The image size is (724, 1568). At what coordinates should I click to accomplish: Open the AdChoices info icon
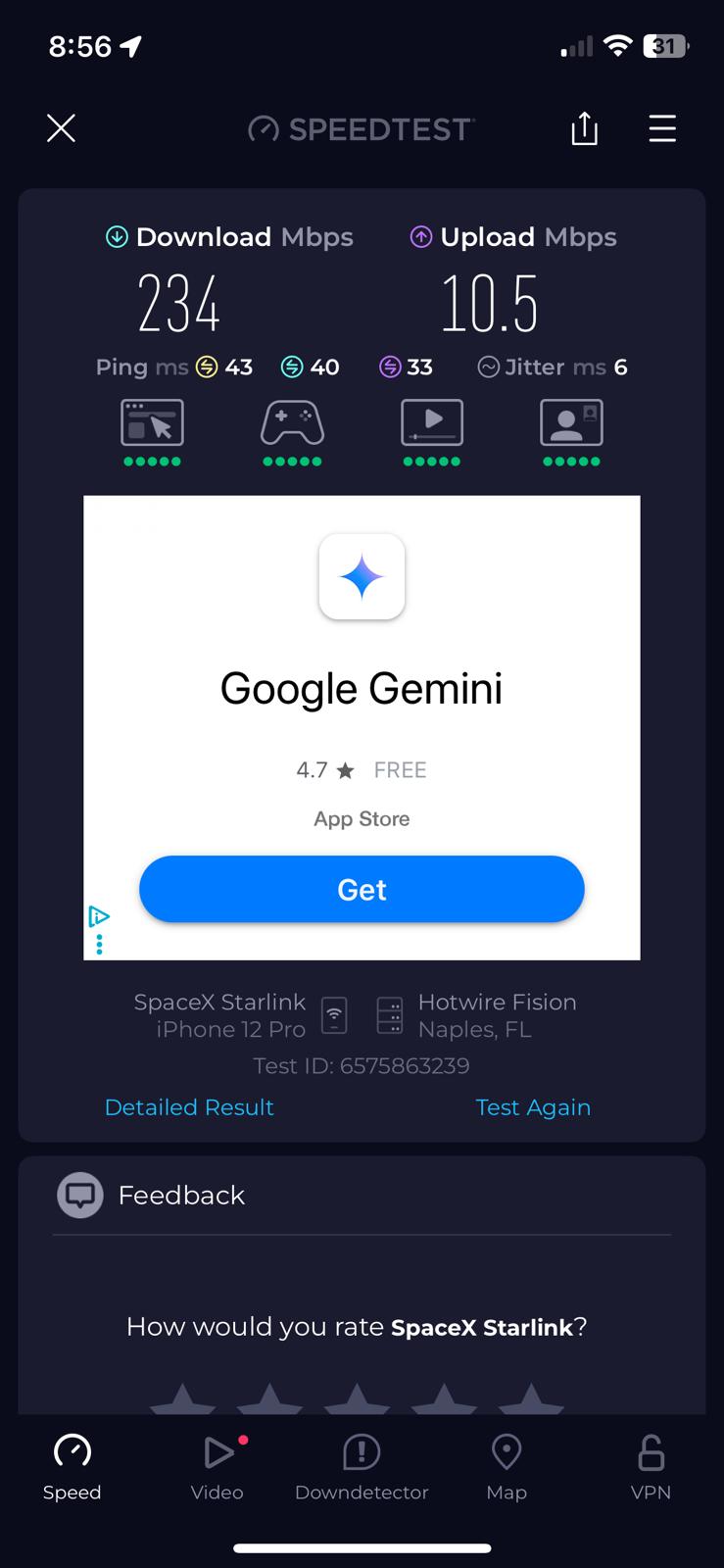point(99,917)
